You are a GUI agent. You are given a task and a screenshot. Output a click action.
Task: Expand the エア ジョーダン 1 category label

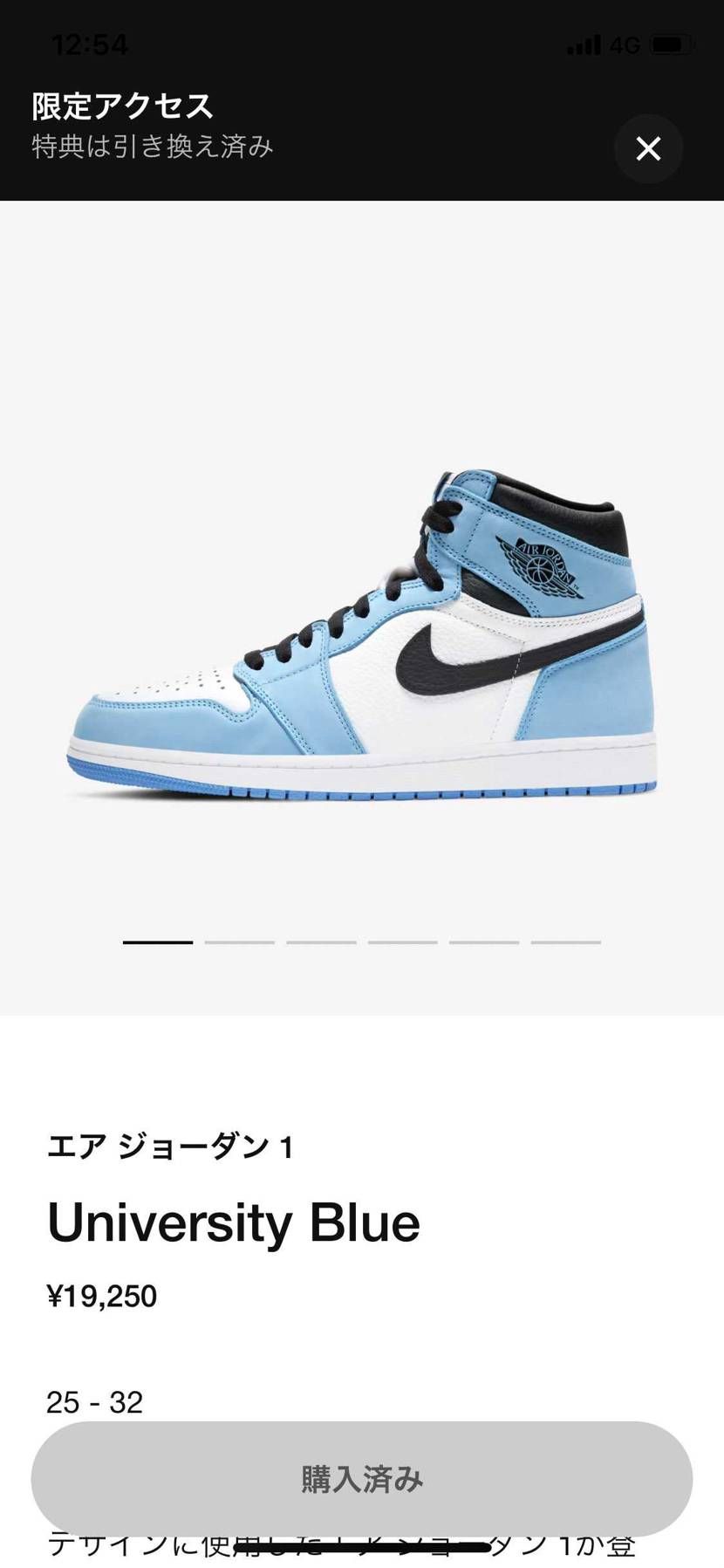pos(171,1148)
